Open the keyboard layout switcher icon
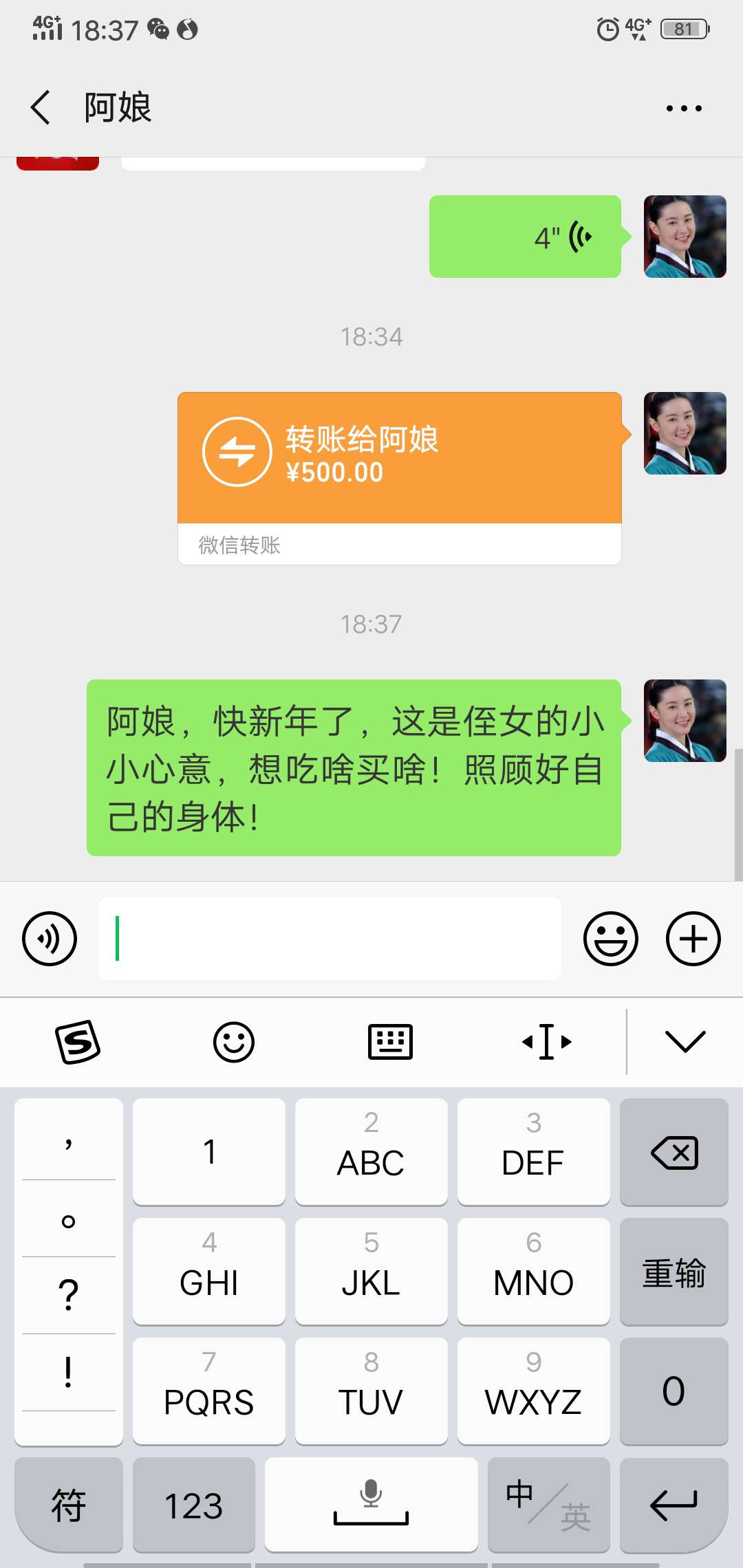Image resolution: width=743 pixels, height=1568 pixels. tap(389, 1041)
